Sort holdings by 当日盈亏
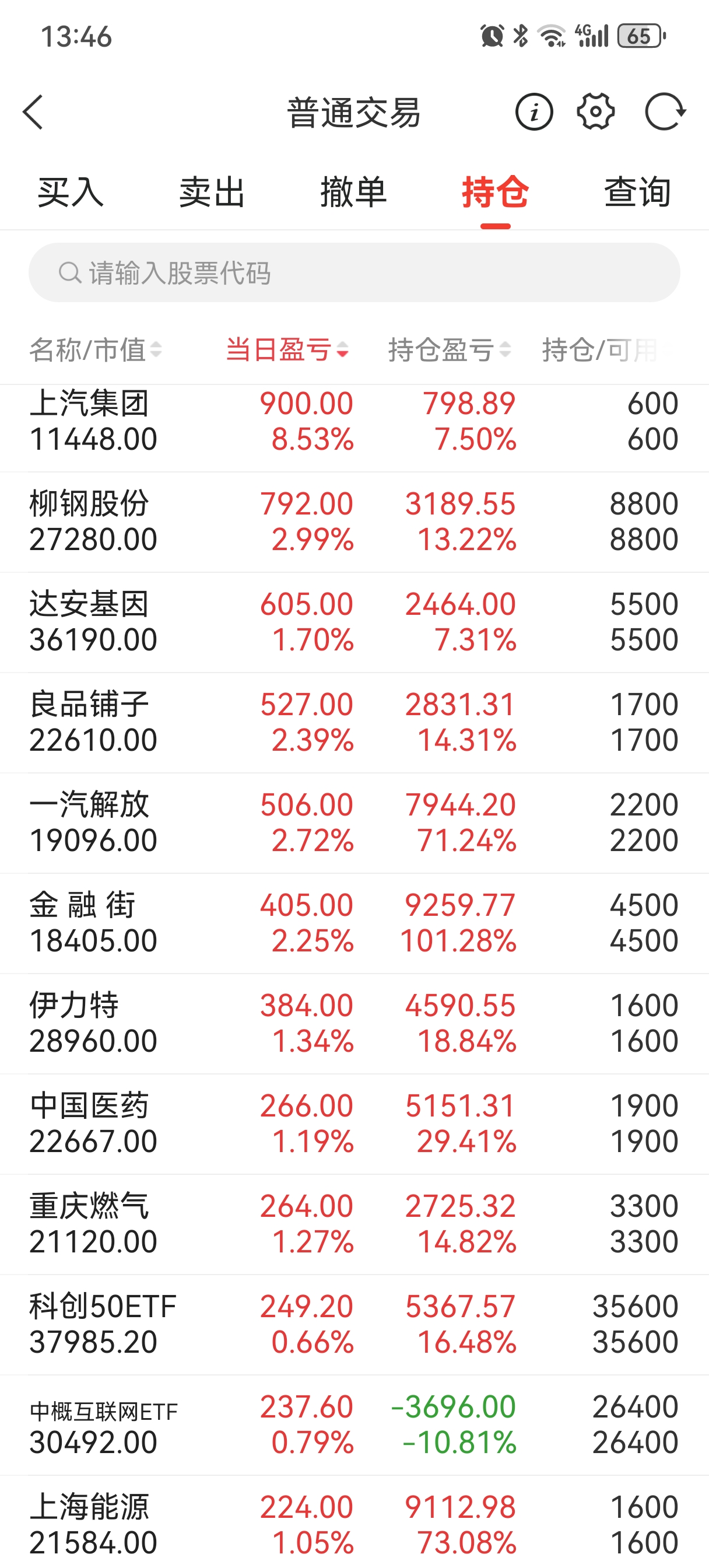Screen dimensions: 709x1568 coord(287,350)
